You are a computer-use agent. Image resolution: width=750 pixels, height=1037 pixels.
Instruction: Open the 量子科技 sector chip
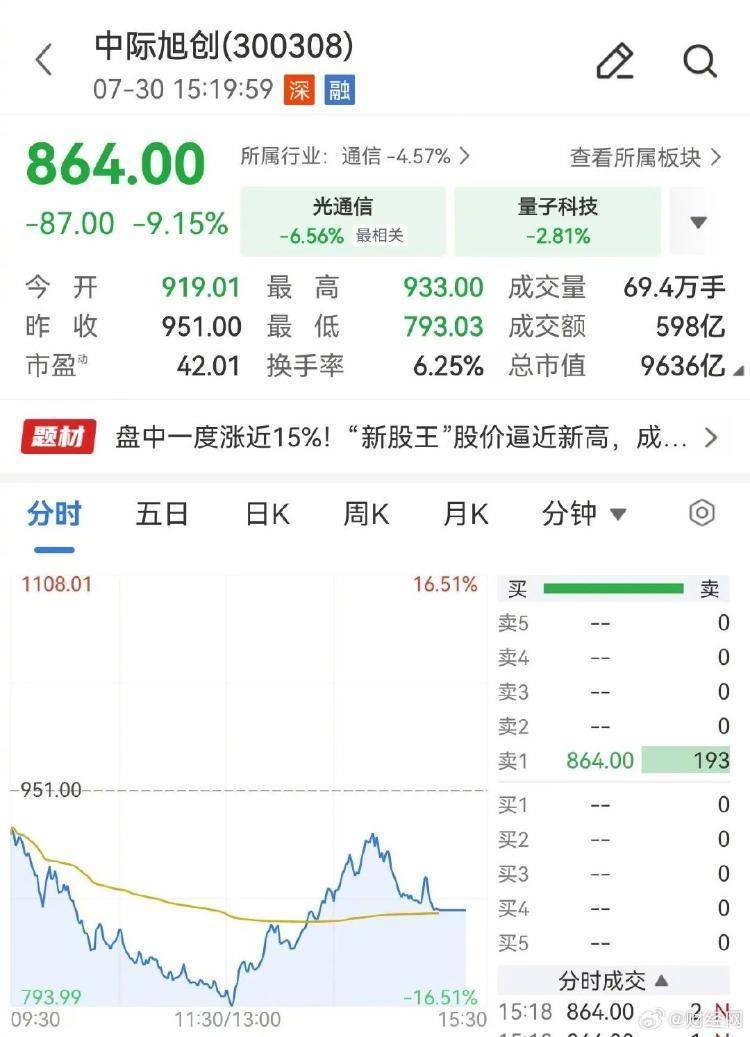558,221
